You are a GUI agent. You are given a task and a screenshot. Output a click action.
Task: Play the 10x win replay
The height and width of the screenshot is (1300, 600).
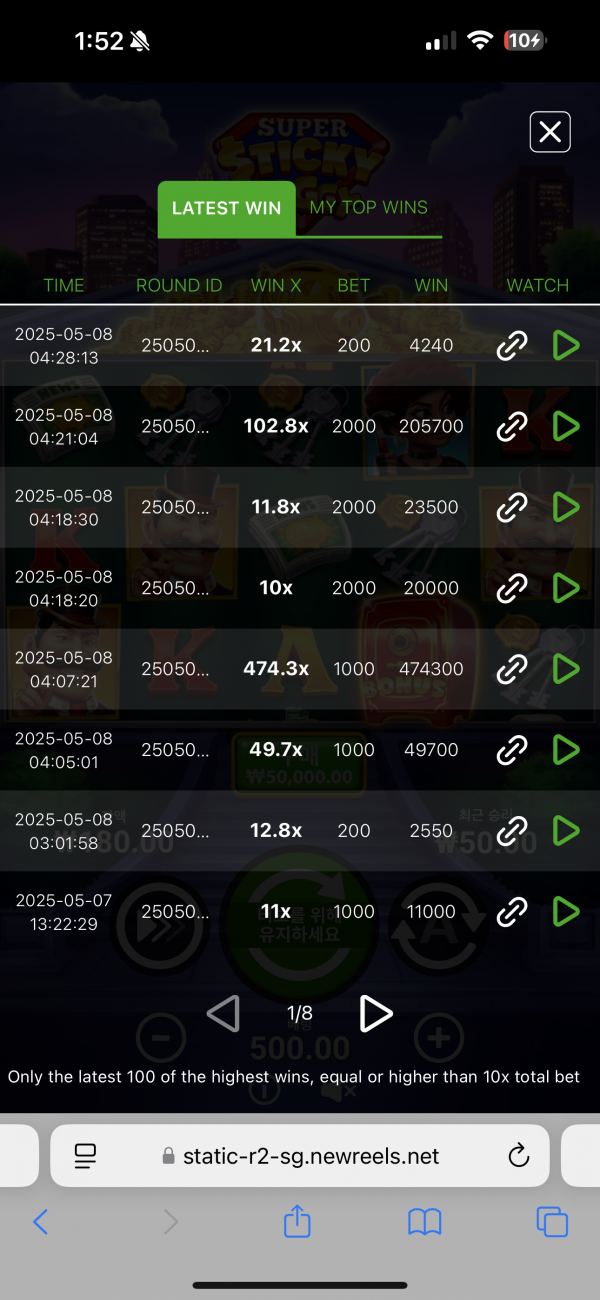click(x=566, y=588)
